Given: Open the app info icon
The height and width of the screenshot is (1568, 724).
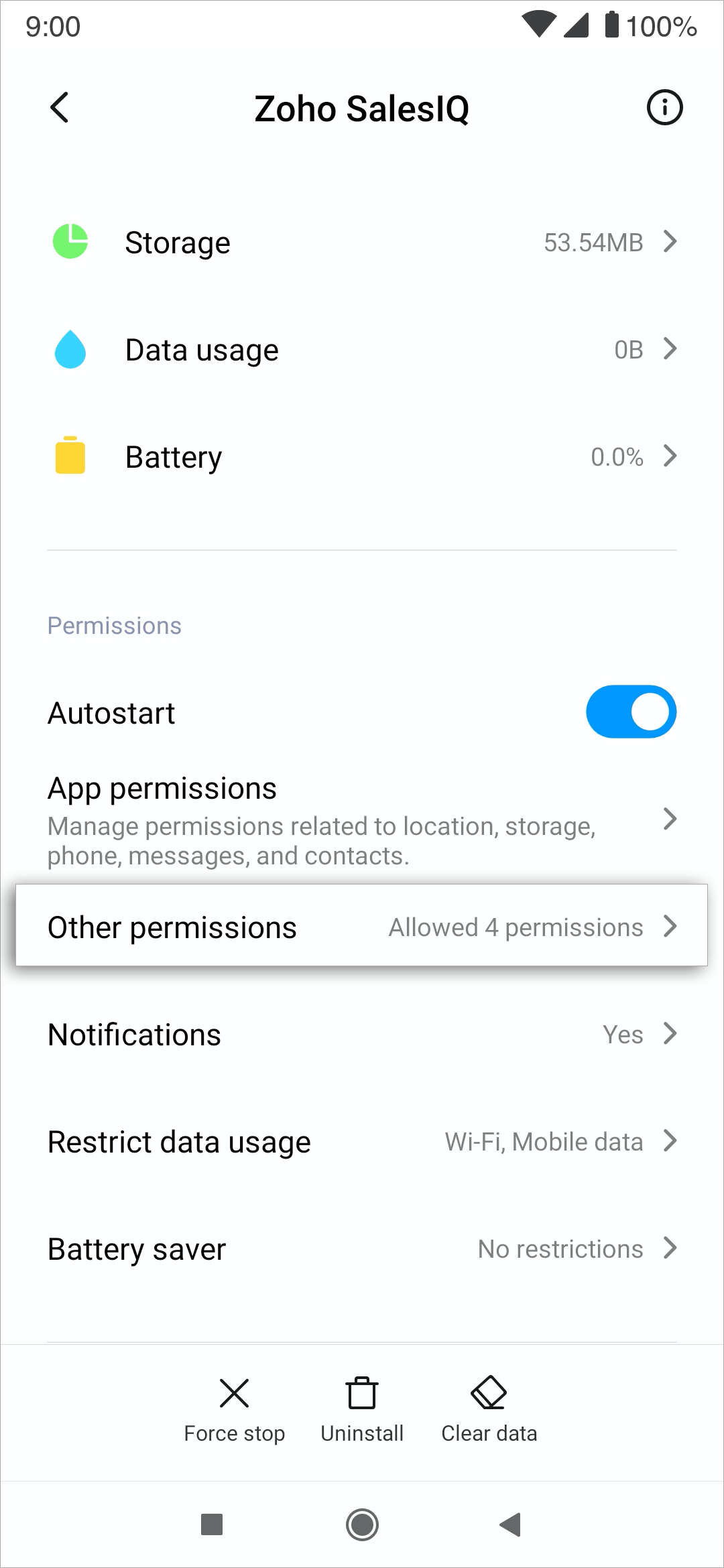Looking at the screenshot, I should click(x=664, y=107).
